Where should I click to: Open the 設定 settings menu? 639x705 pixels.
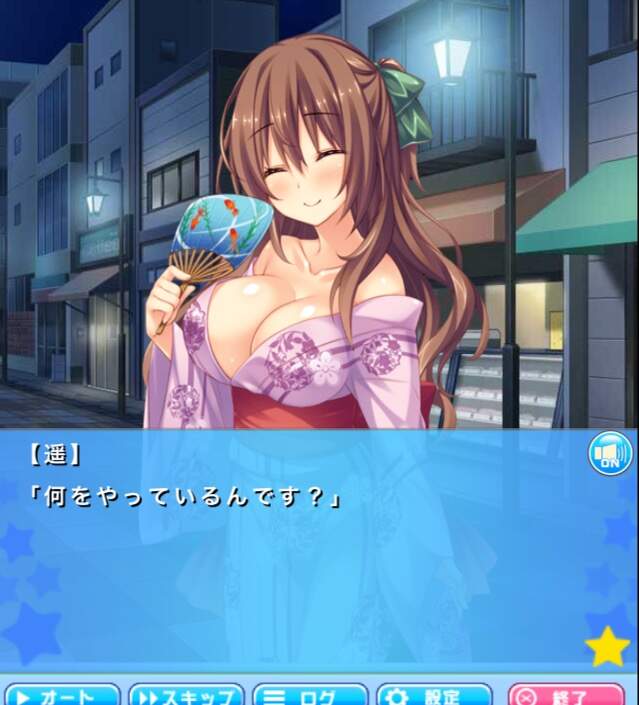[x=434, y=695]
